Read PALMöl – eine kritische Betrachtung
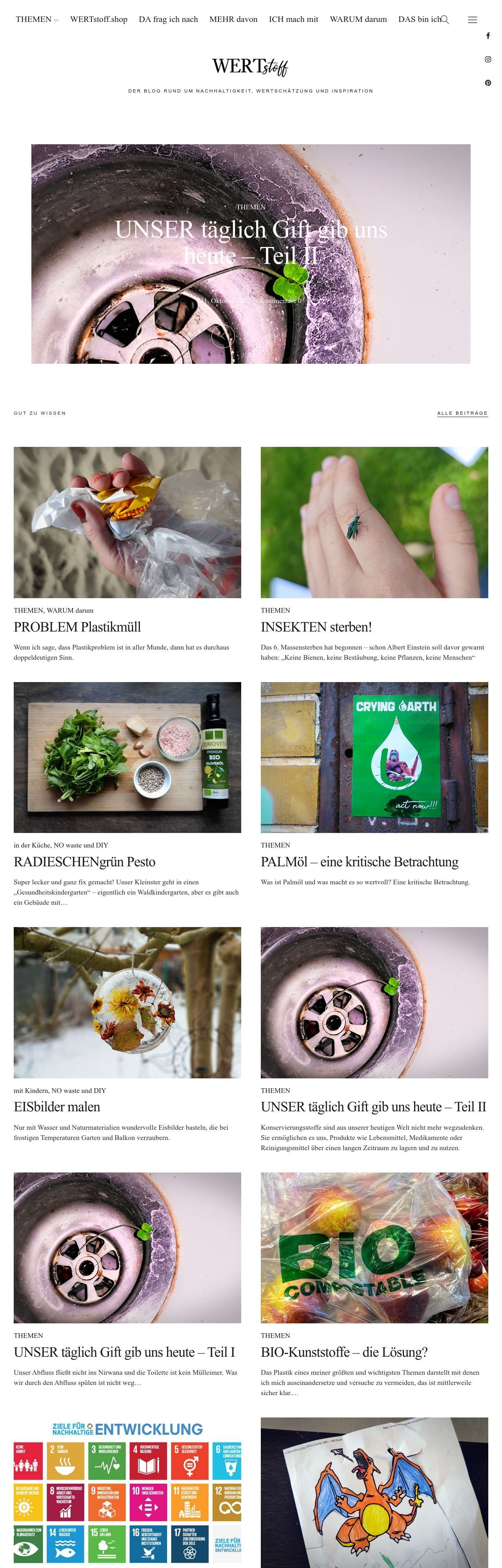This screenshot has width=502, height=1568. pos(360,861)
